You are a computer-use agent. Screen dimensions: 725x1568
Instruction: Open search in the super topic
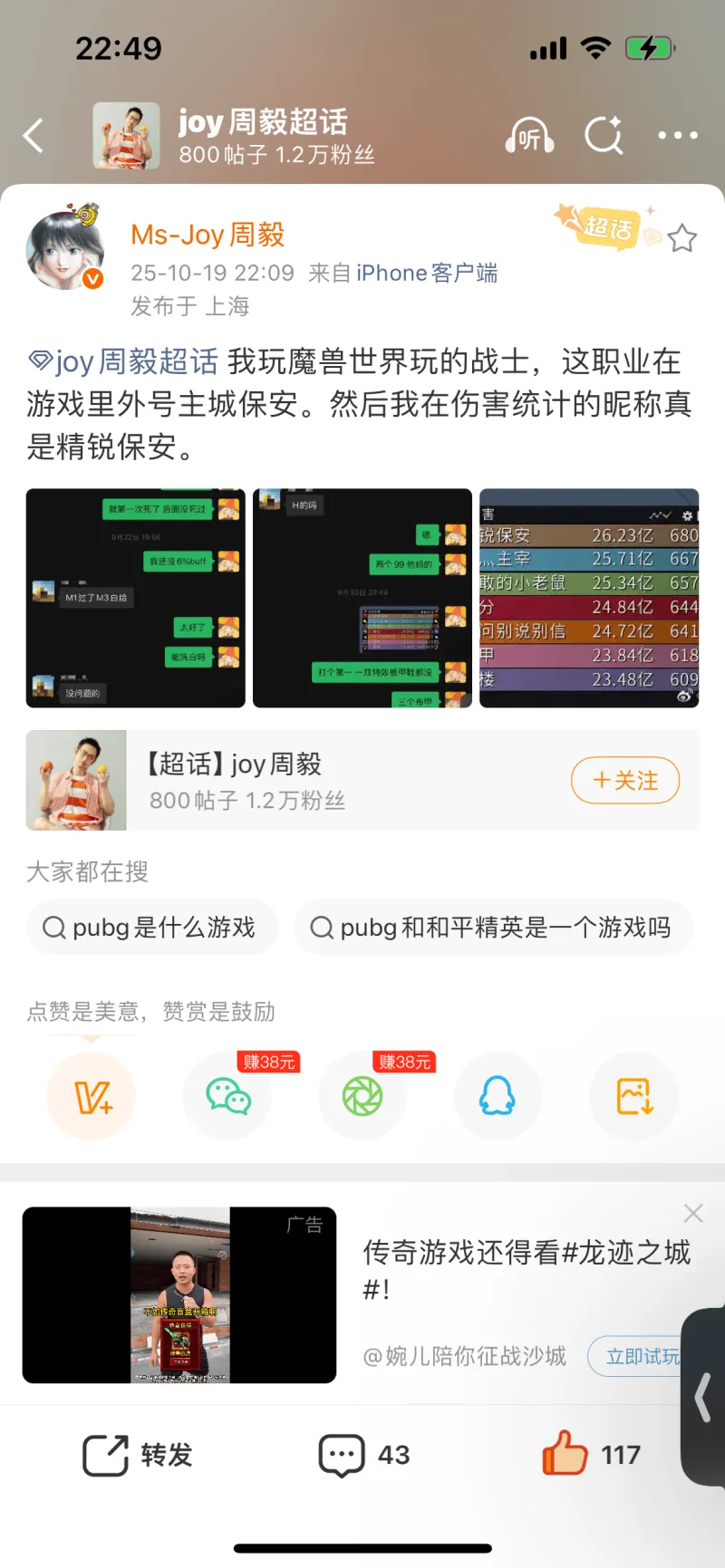click(604, 136)
